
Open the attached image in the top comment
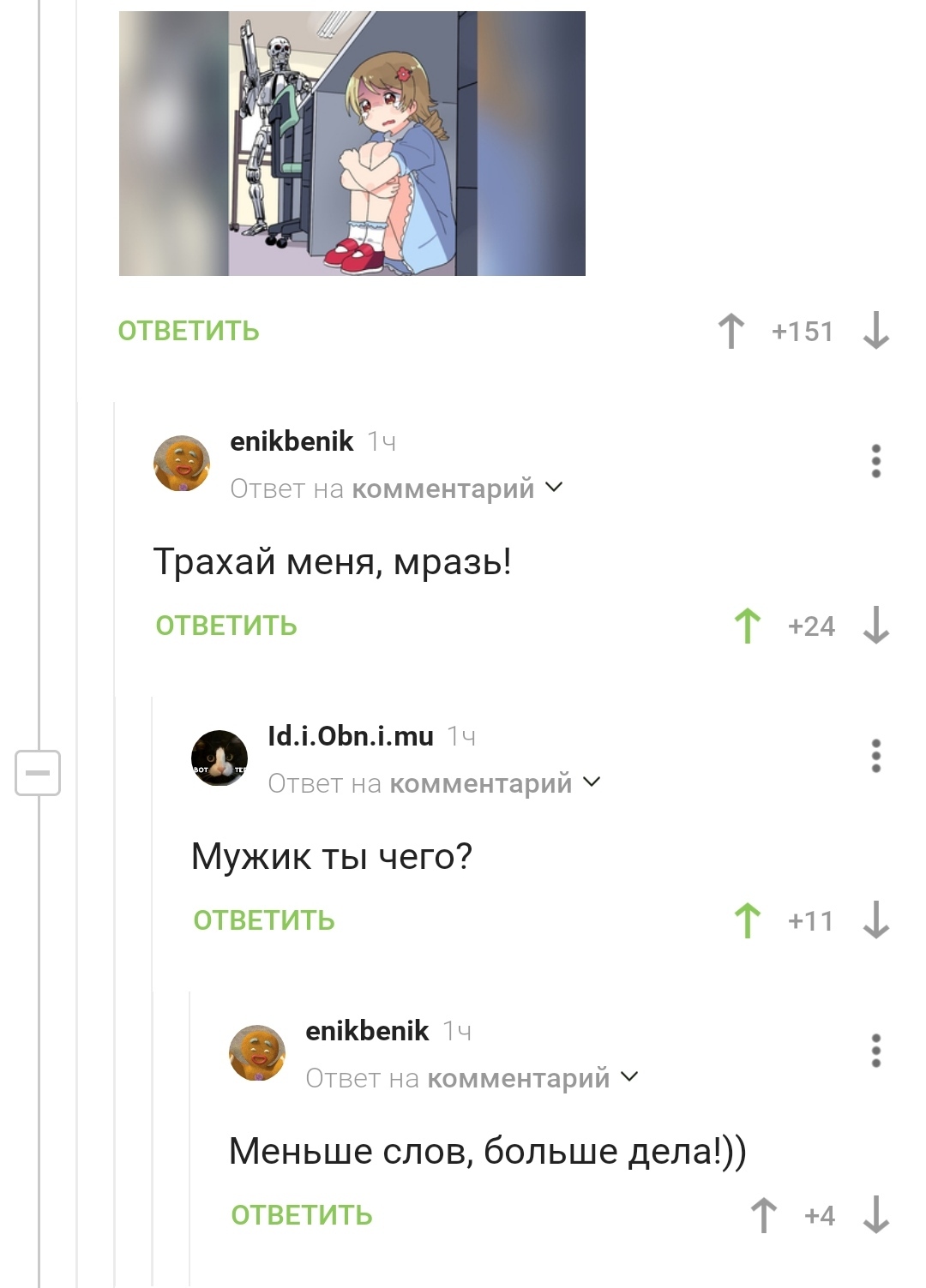(352, 143)
